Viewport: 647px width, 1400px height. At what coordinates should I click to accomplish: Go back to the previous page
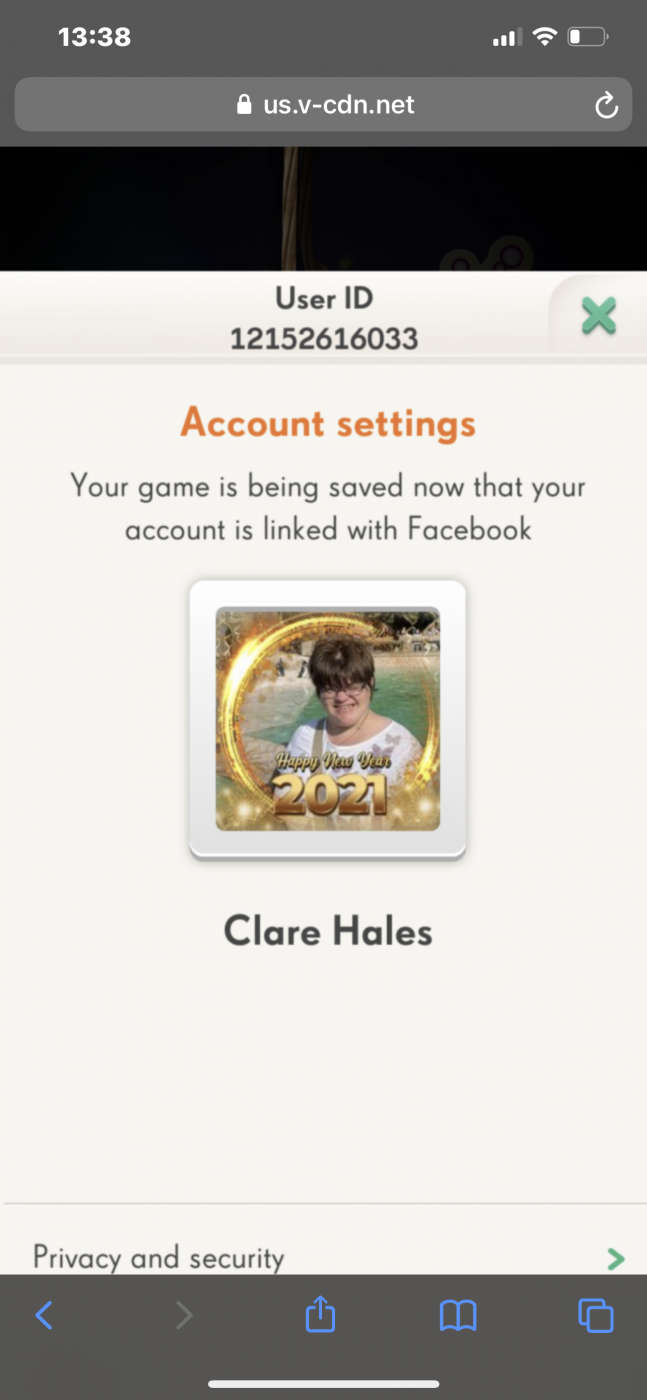[44, 1315]
